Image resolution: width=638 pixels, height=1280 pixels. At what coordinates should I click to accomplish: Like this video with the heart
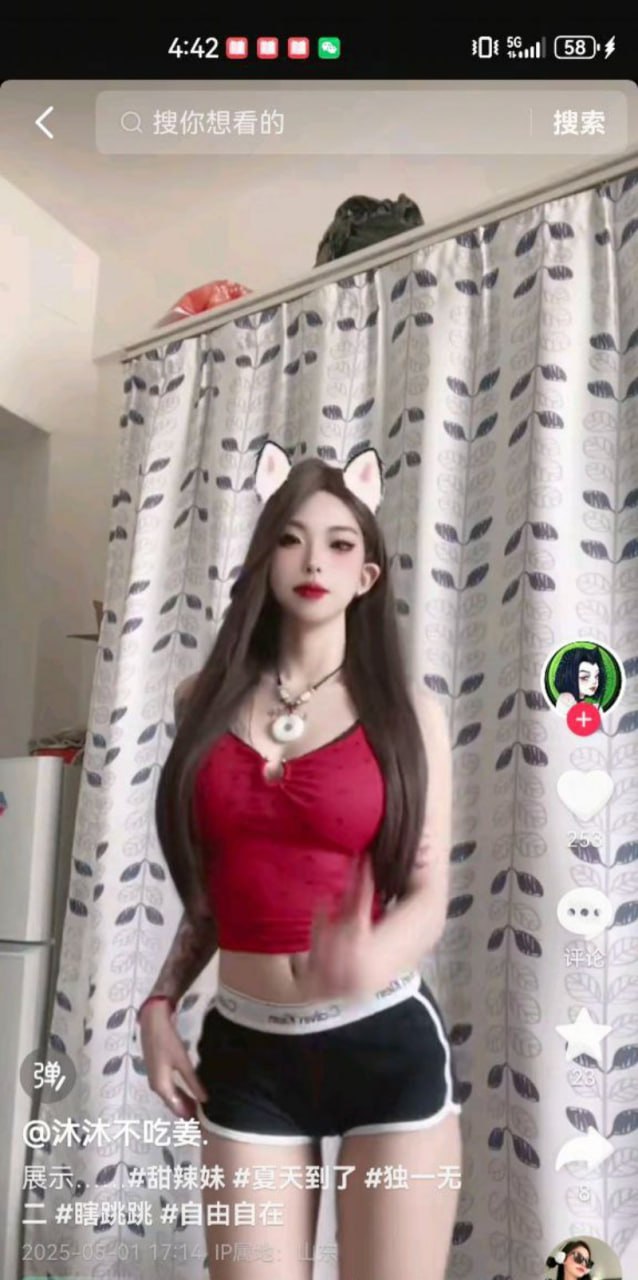point(584,795)
